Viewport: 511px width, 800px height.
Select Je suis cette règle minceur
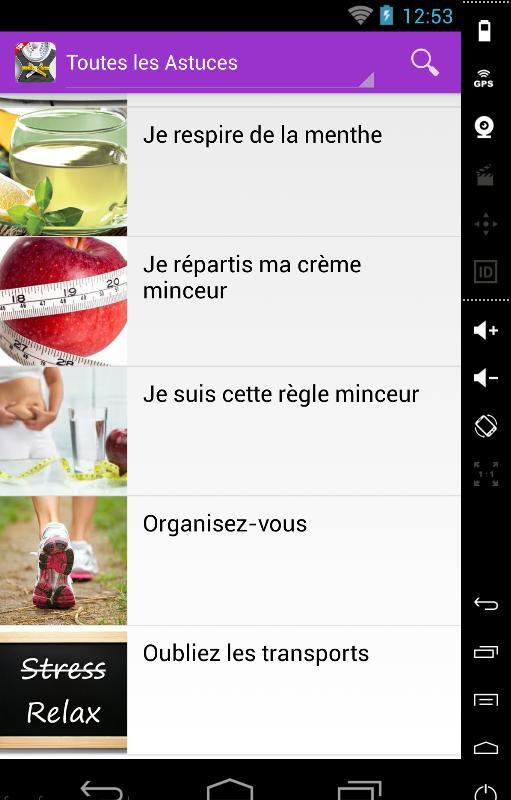coord(230,431)
